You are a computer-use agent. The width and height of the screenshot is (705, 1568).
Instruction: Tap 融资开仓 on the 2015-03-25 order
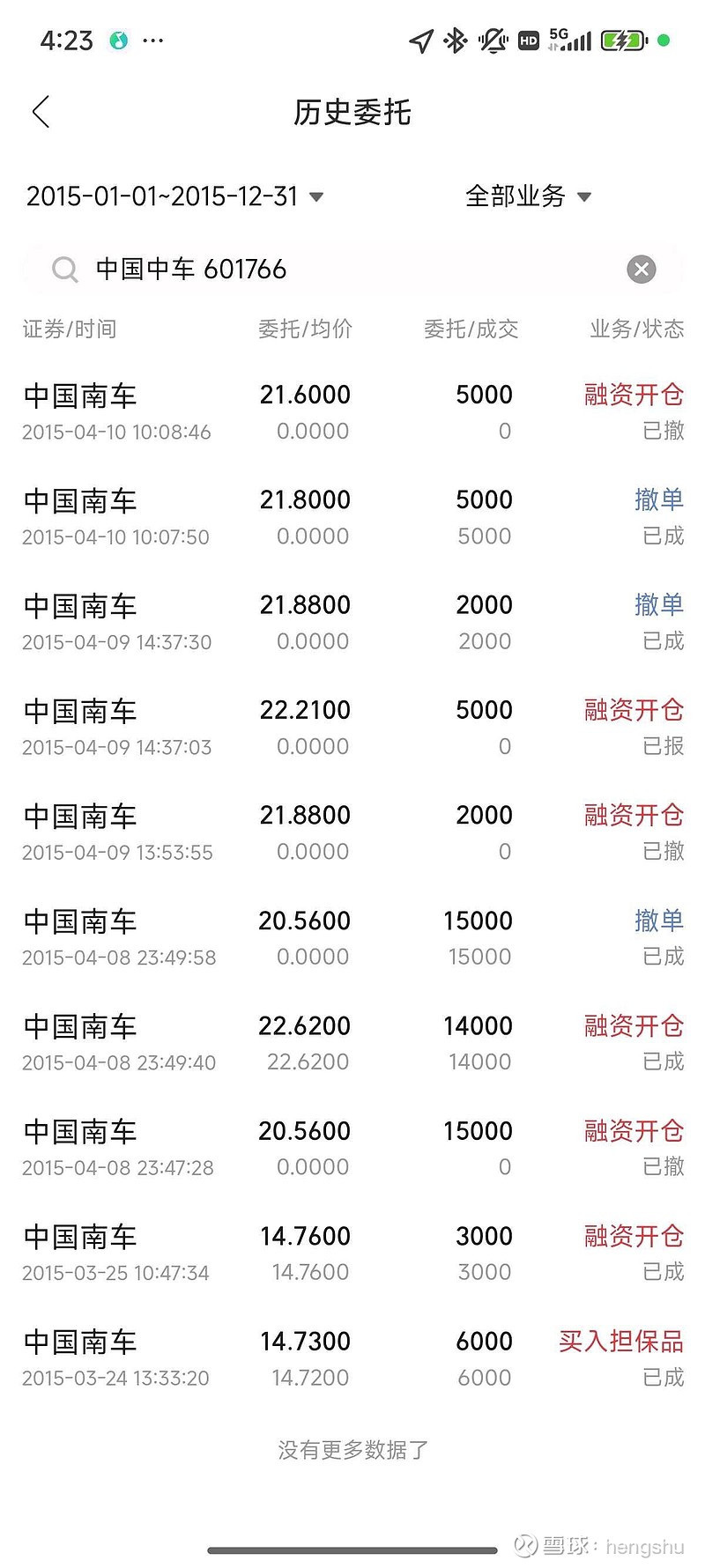pyautogui.click(x=633, y=1236)
